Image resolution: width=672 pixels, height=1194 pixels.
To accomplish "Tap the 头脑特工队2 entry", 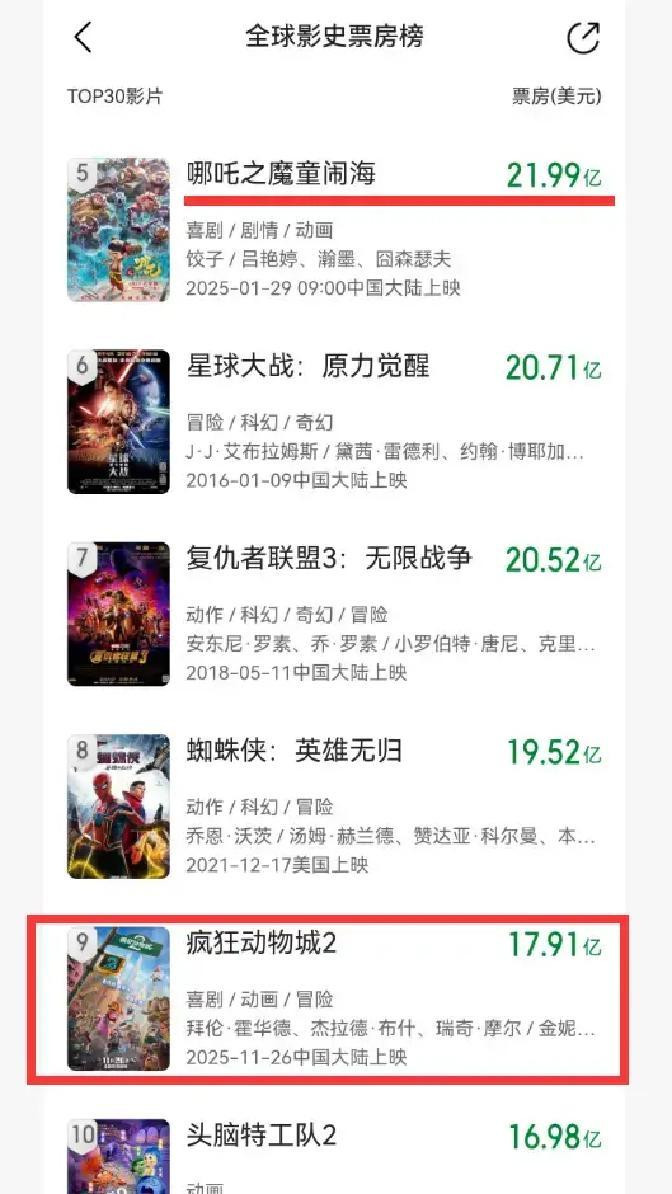I will point(261,1135).
